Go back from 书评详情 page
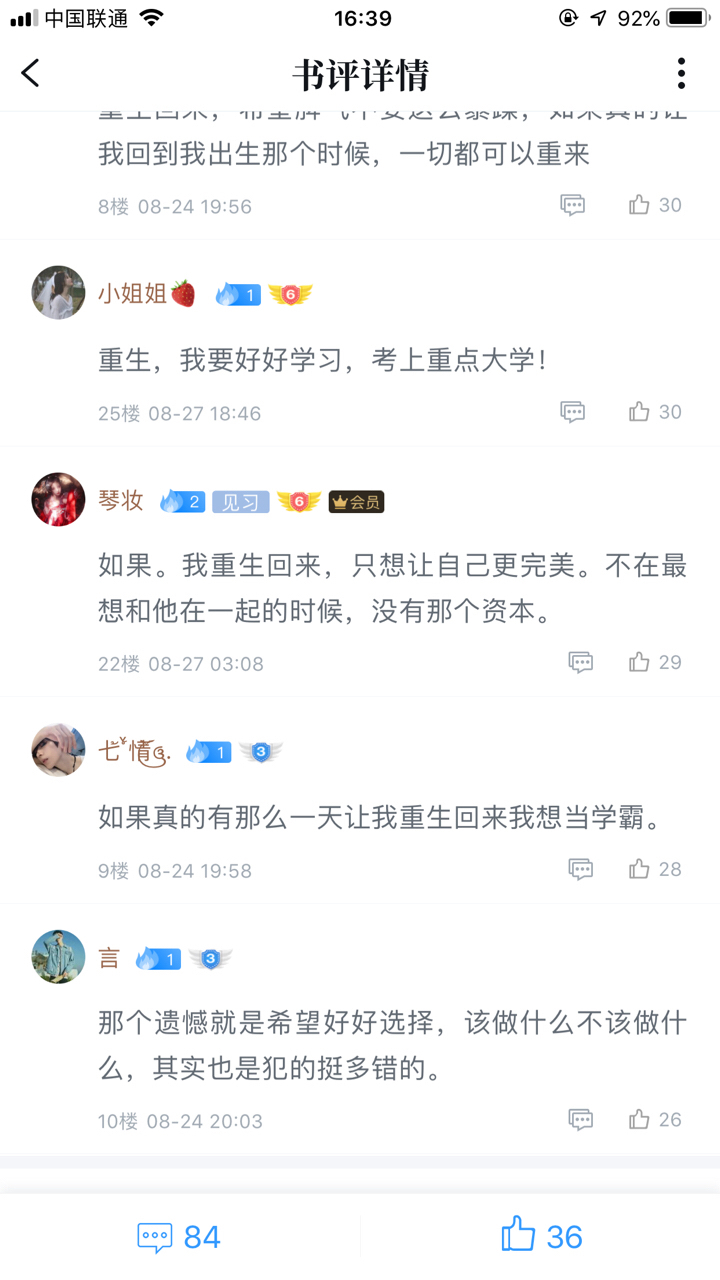The width and height of the screenshot is (720, 1280). coord(31,73)
